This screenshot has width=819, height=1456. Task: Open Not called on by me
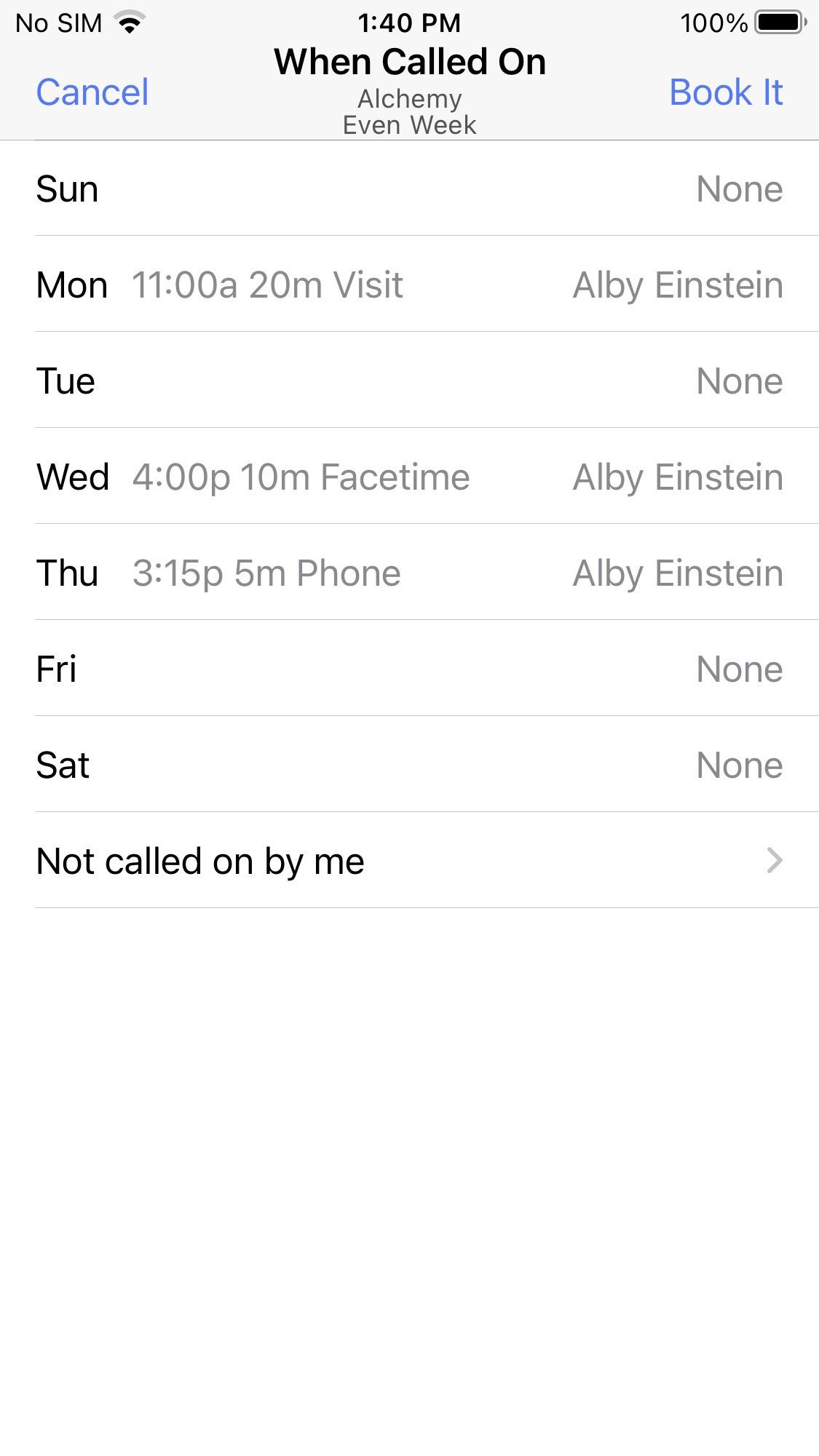(409, 861)
